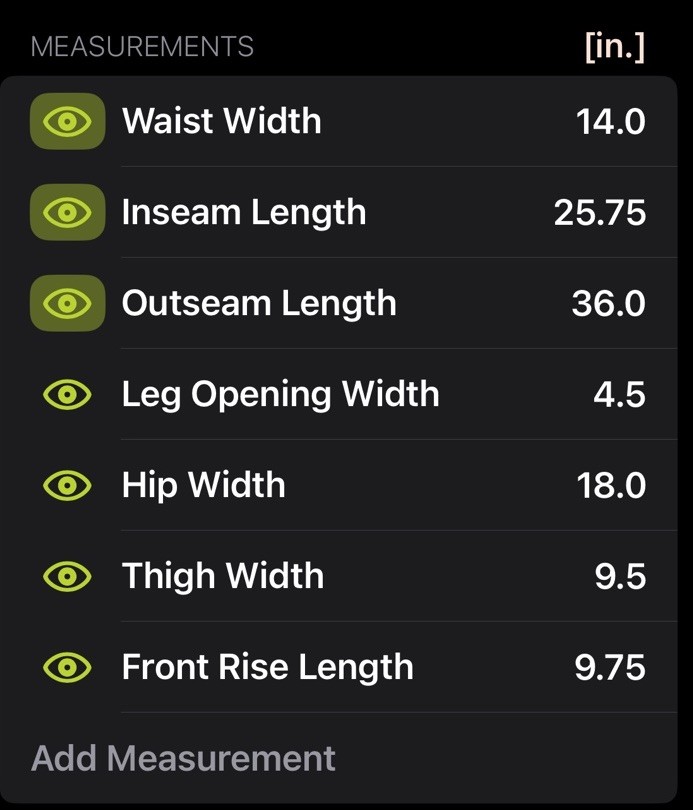
Task: Edit the Thigh Width value 9.5
Action: [x=619, y=577]
